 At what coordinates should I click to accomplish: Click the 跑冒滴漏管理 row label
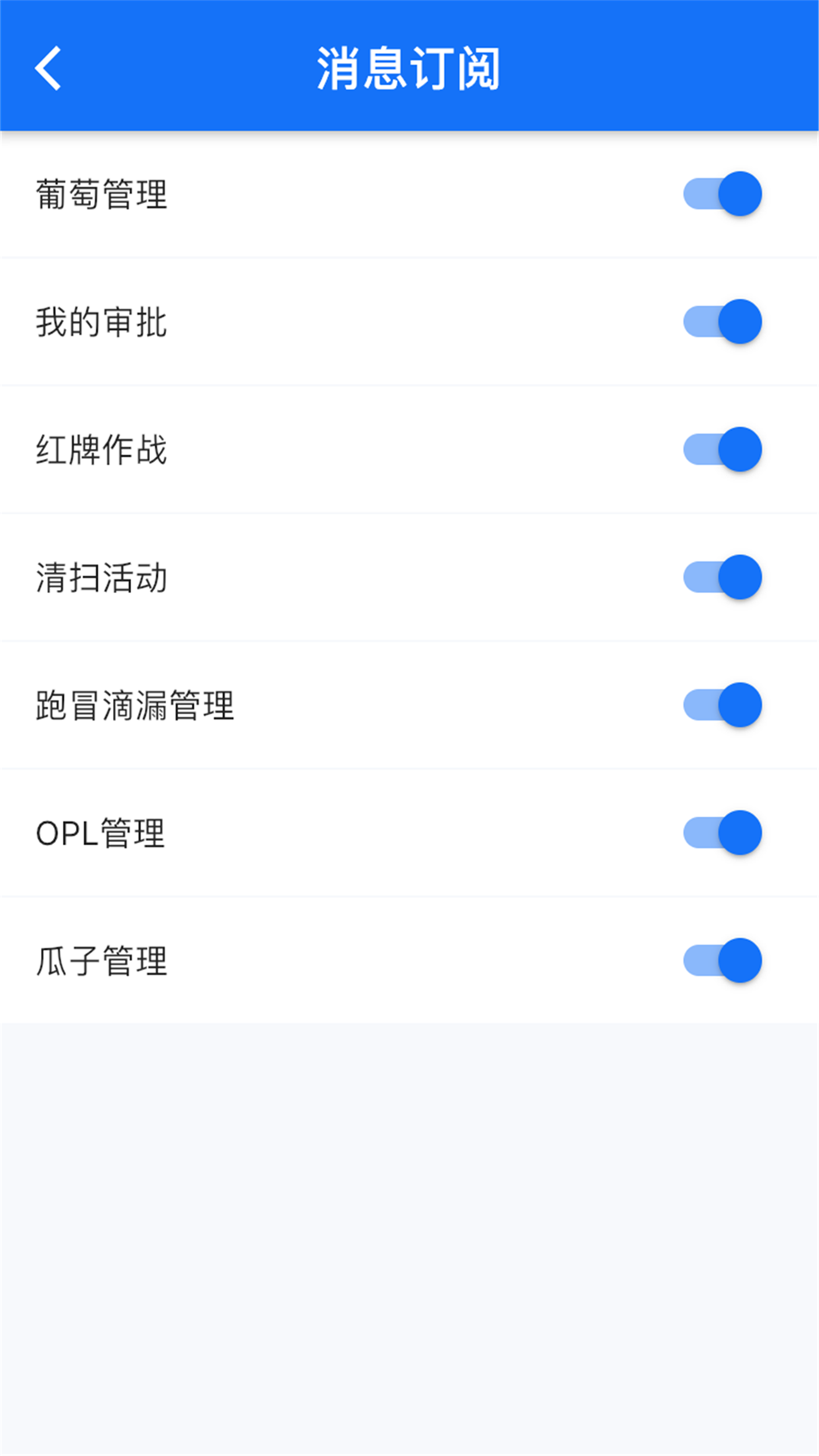(136, 706)
